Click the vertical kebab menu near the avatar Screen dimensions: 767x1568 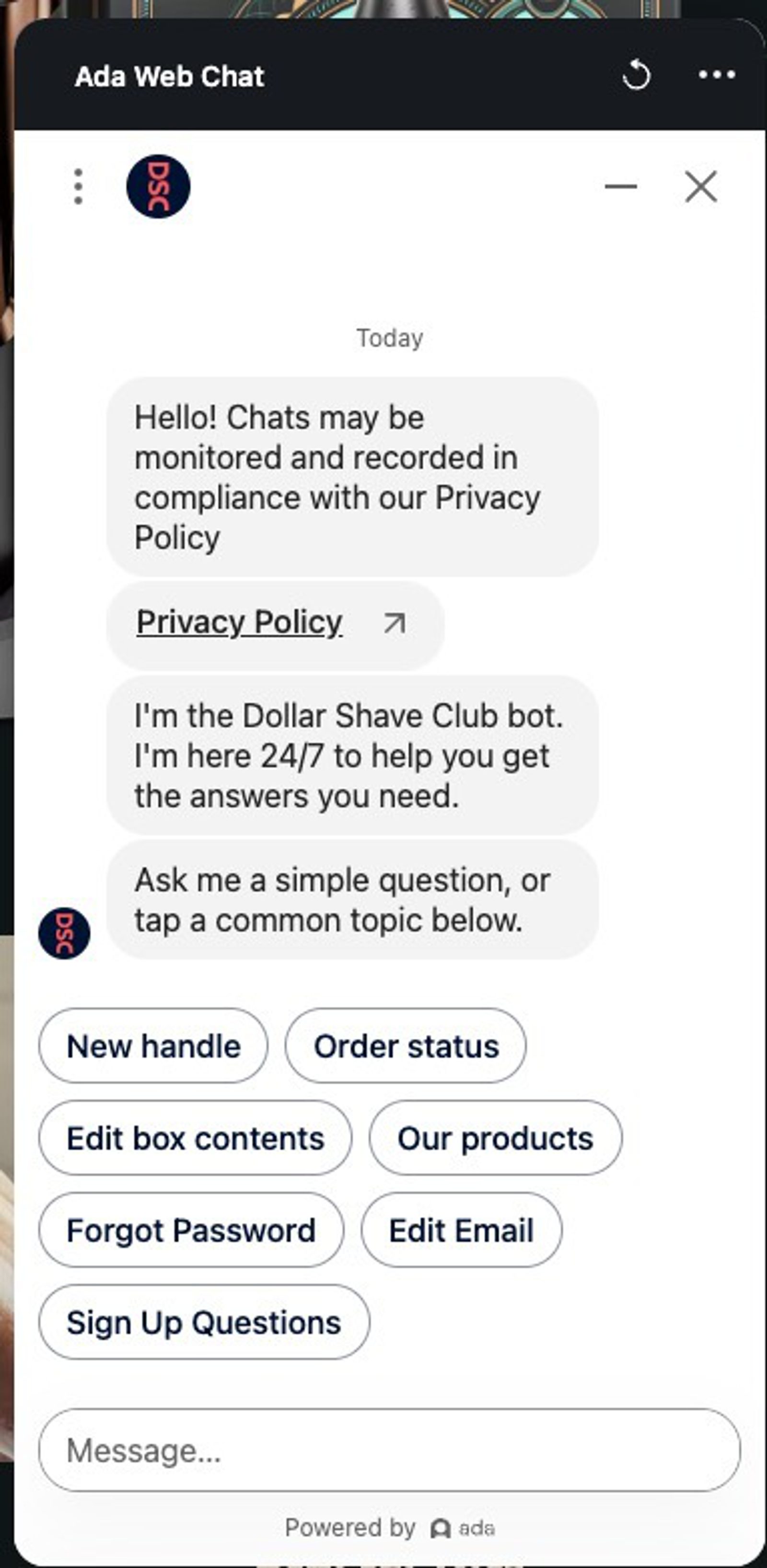(78, 187)
